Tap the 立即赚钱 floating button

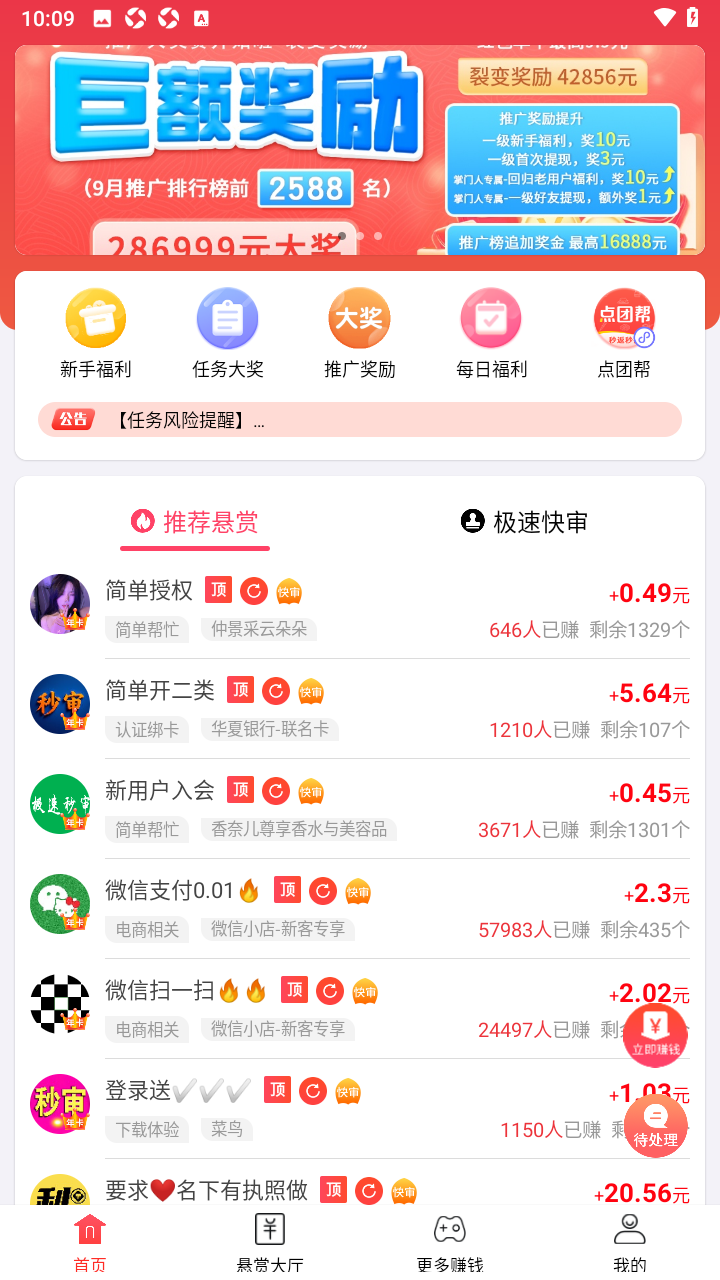[x=655, y=1035]
